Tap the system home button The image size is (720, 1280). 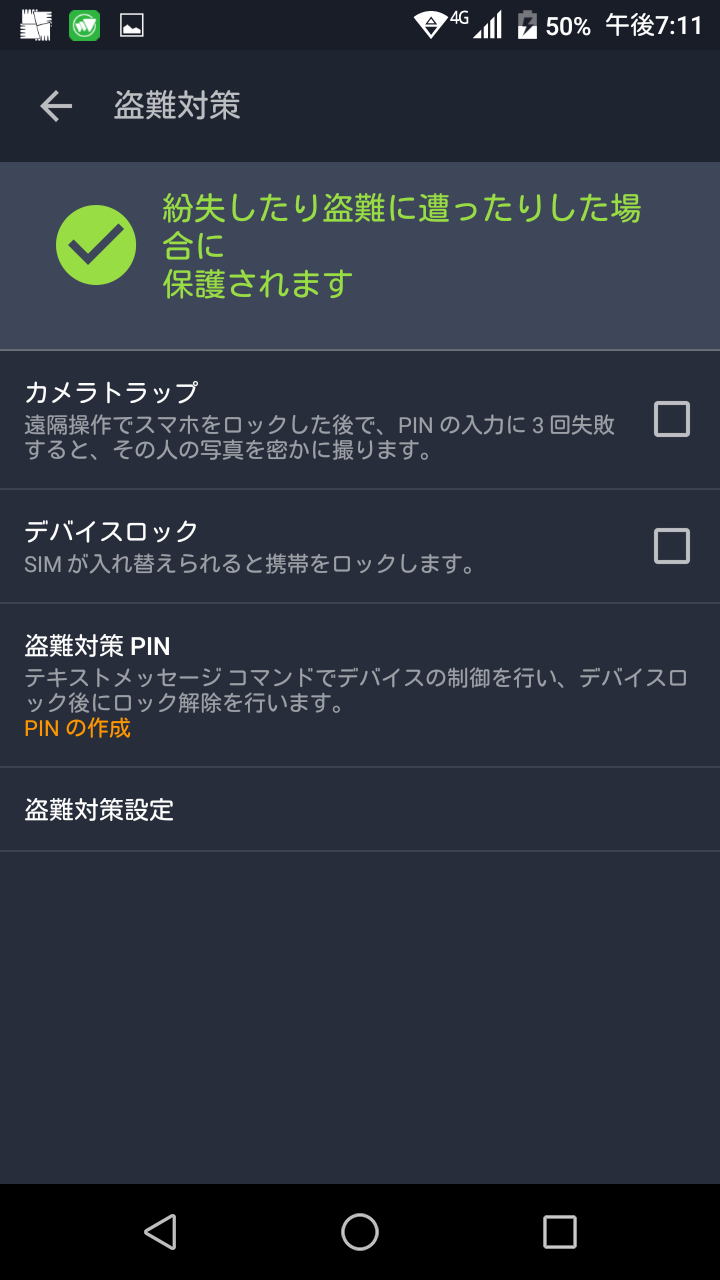point(360,1232)
